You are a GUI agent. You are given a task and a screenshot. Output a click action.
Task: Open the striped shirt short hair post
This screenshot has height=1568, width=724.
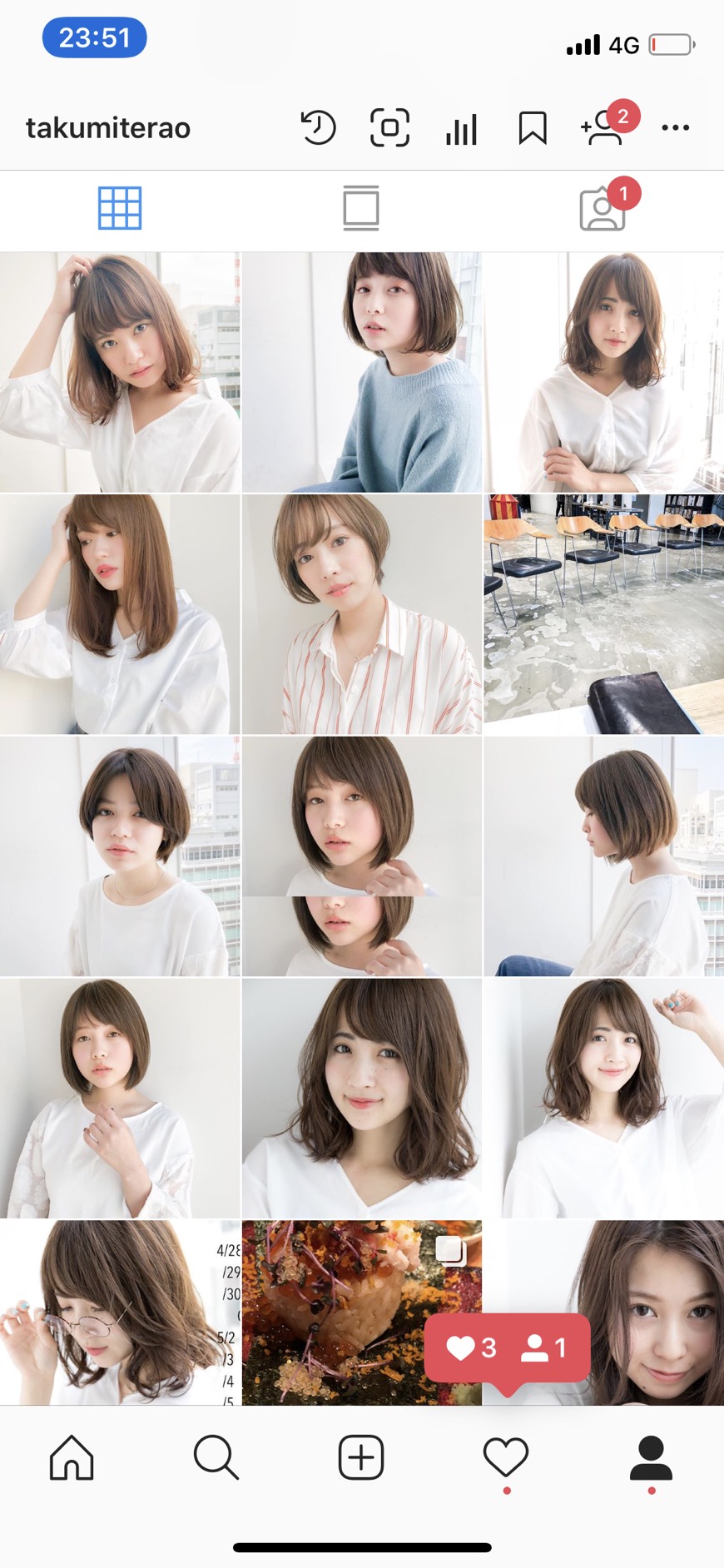(x=362, y=614)
